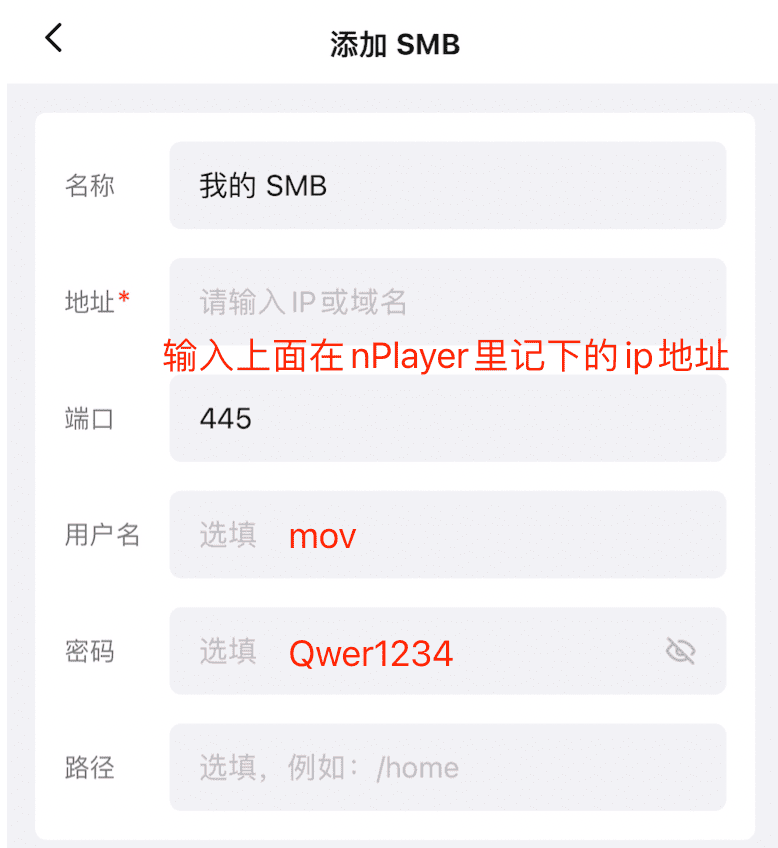
Task: Tap the 路径 field with /home hint
Action: 447,768
